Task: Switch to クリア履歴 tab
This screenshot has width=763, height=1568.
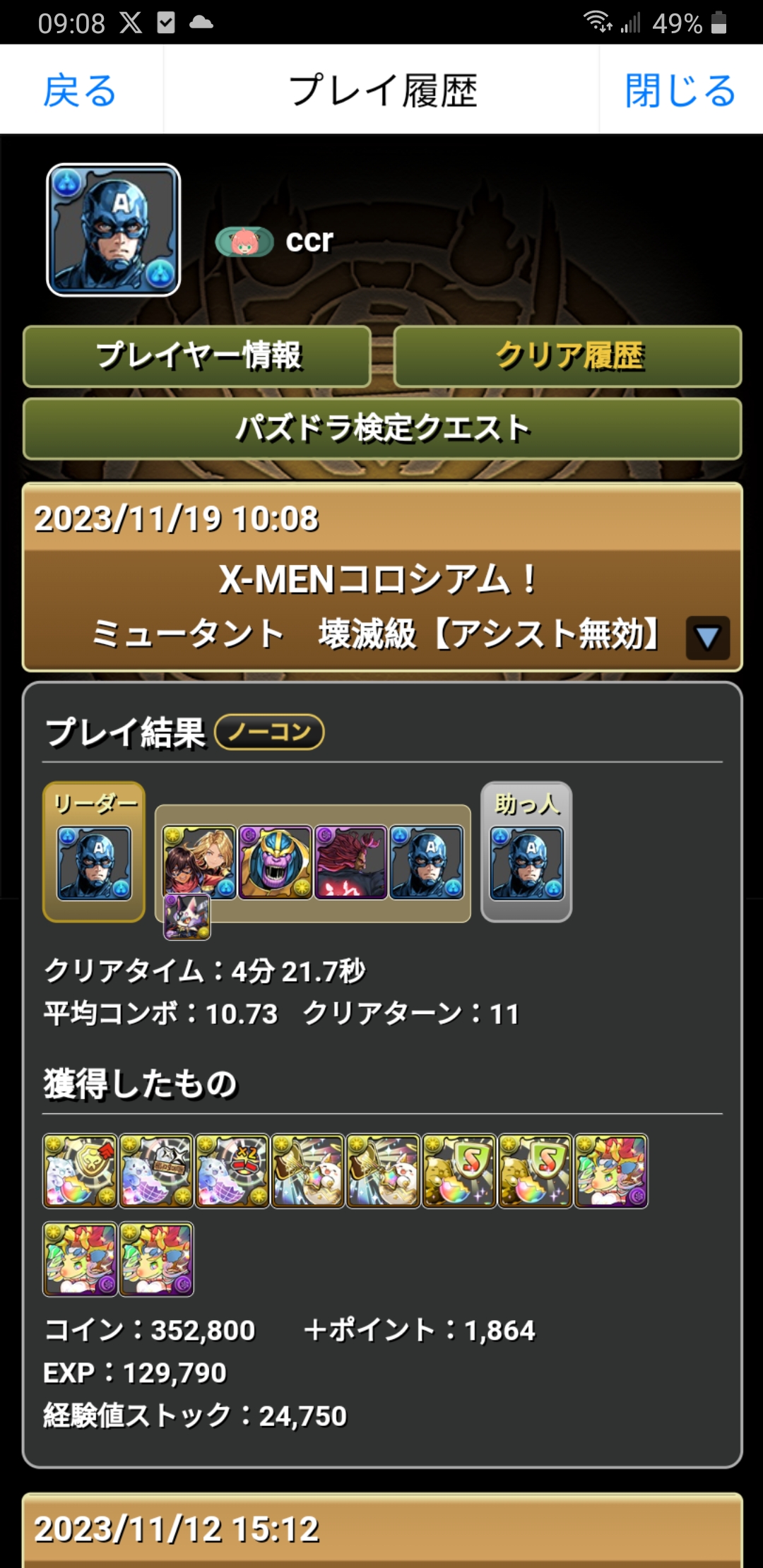Action: 567,356
